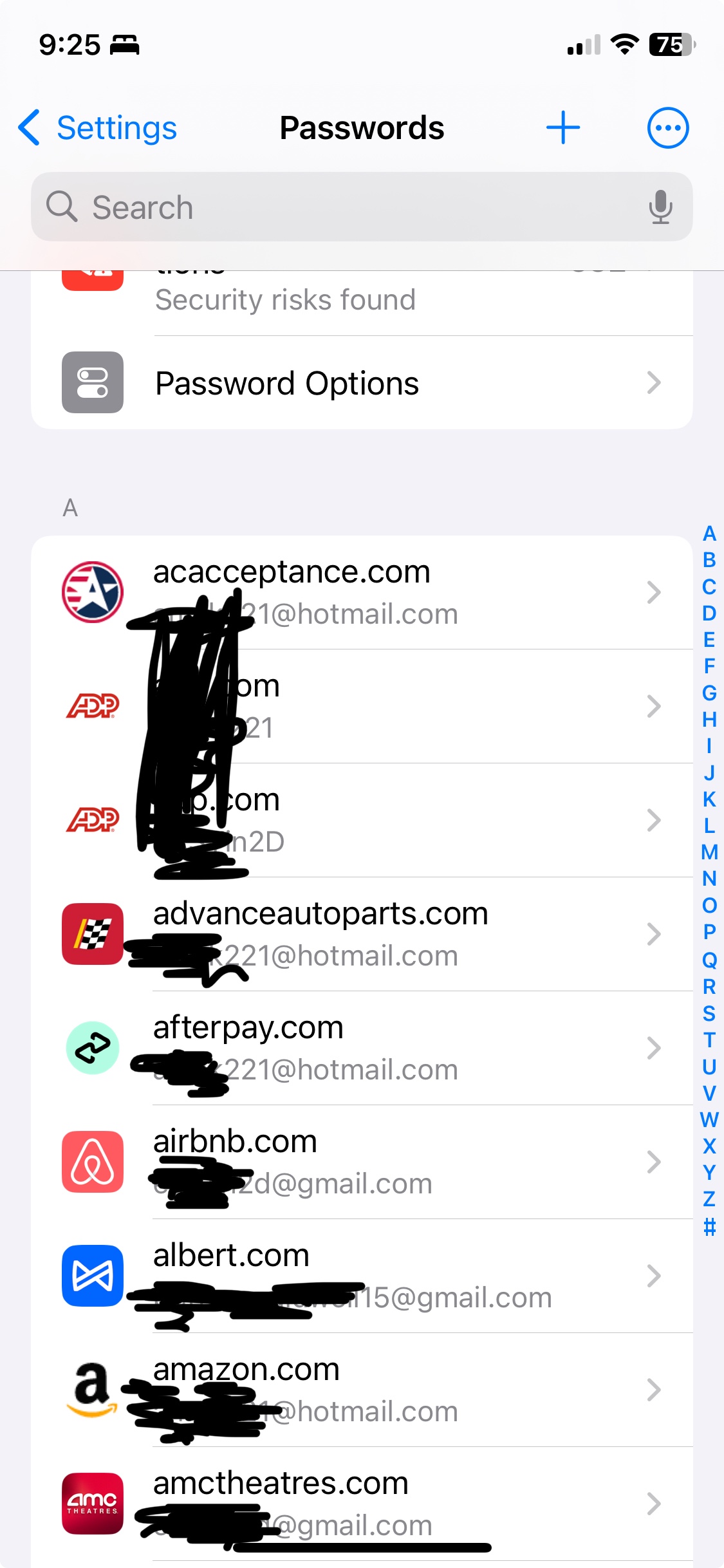This screenshot has width=724, height=1568.
Task: Tap the Search field
Action: [x=362, y=207]
